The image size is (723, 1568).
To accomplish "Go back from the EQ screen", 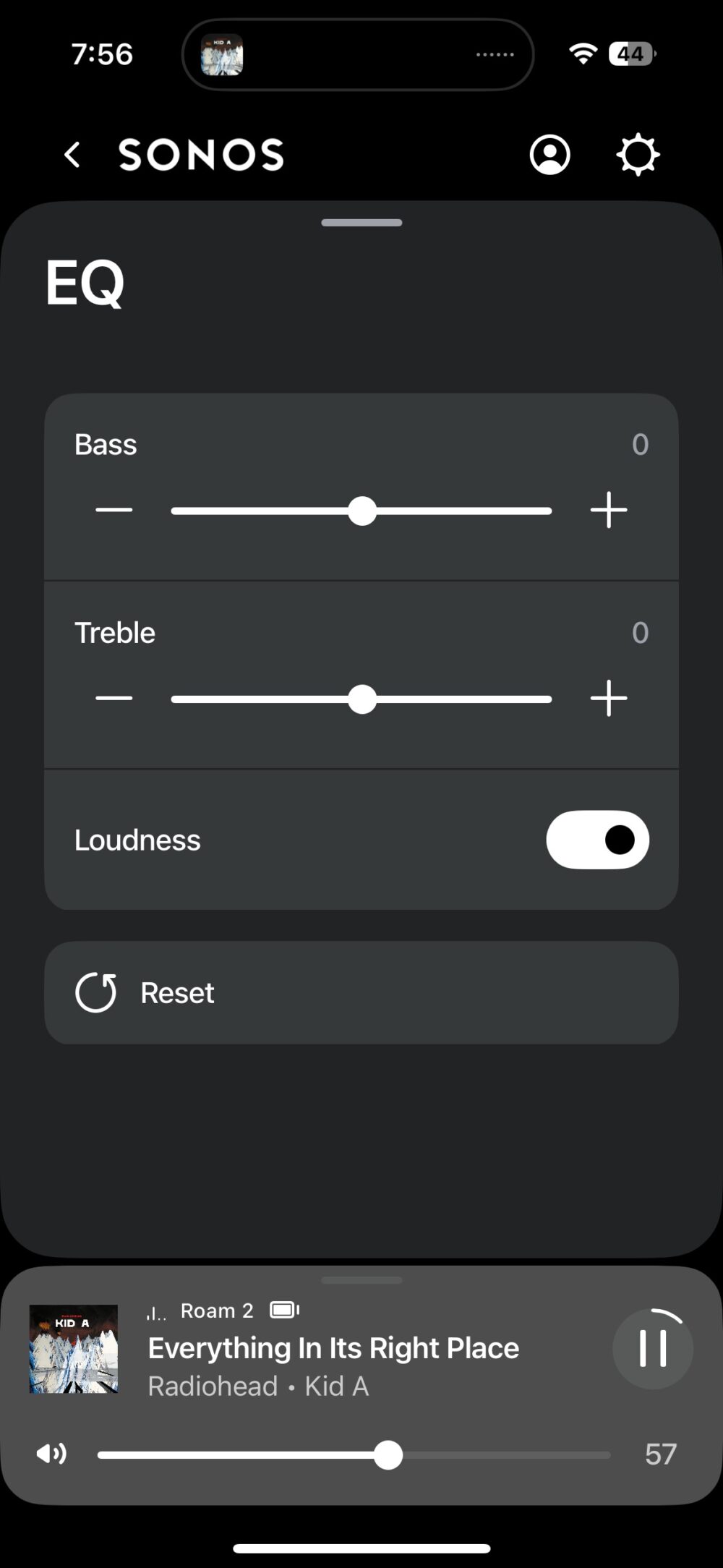I will [72, 155].
